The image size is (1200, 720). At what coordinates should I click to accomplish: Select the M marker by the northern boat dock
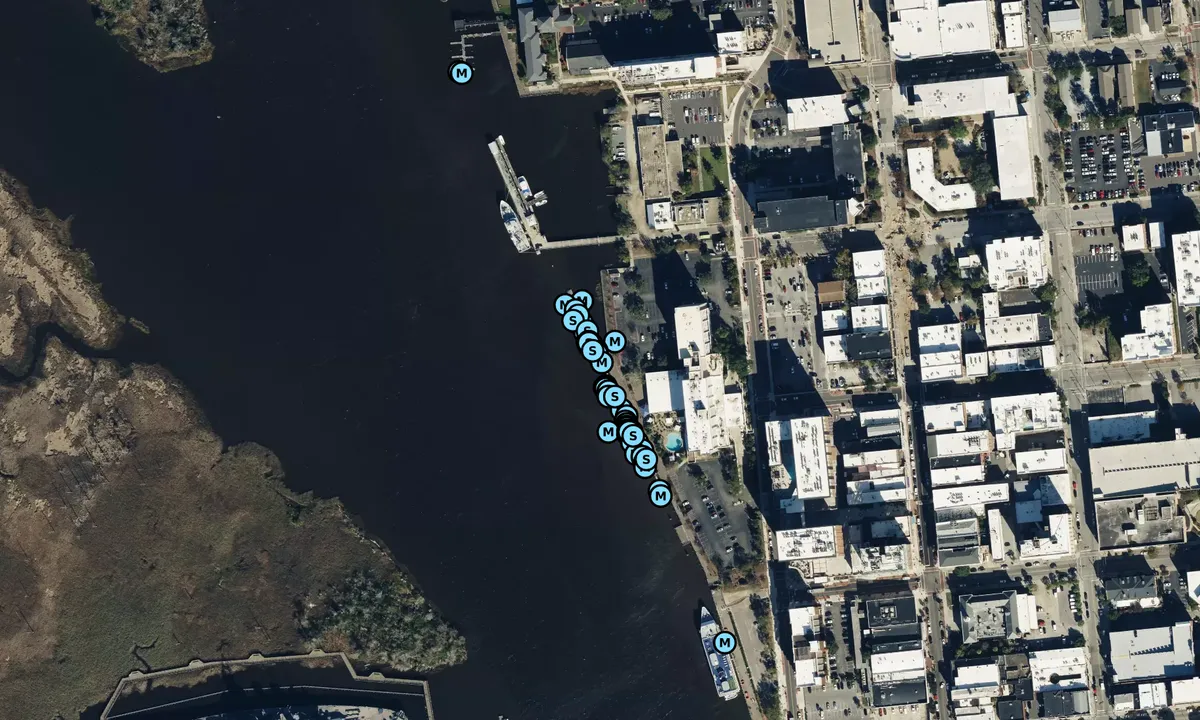[x=461, y=72]
